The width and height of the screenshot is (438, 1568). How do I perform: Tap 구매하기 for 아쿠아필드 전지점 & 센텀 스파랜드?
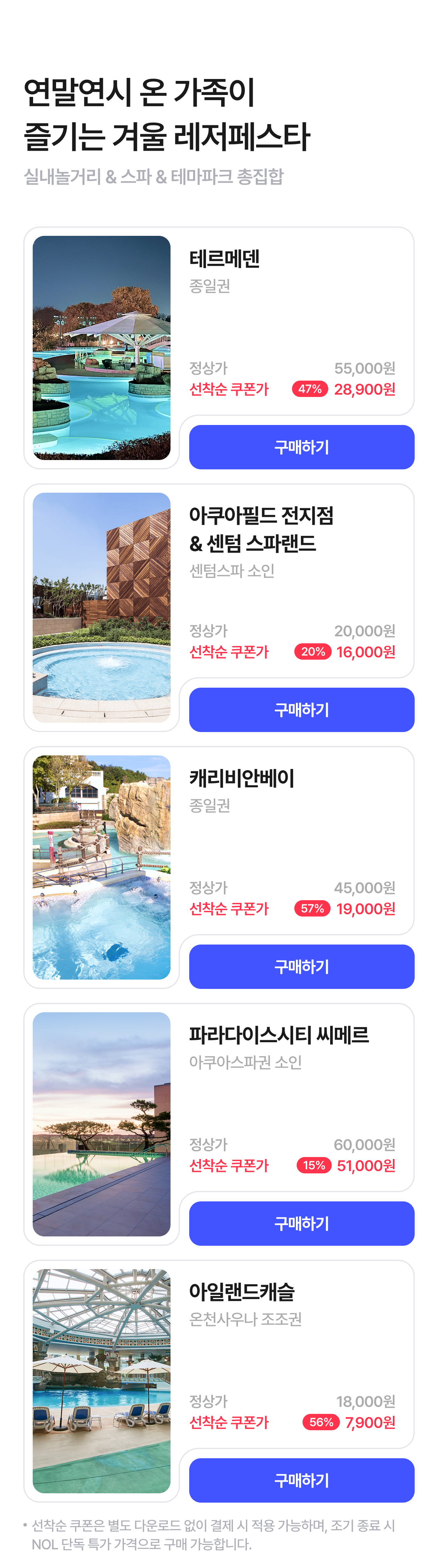click(302, 710)
